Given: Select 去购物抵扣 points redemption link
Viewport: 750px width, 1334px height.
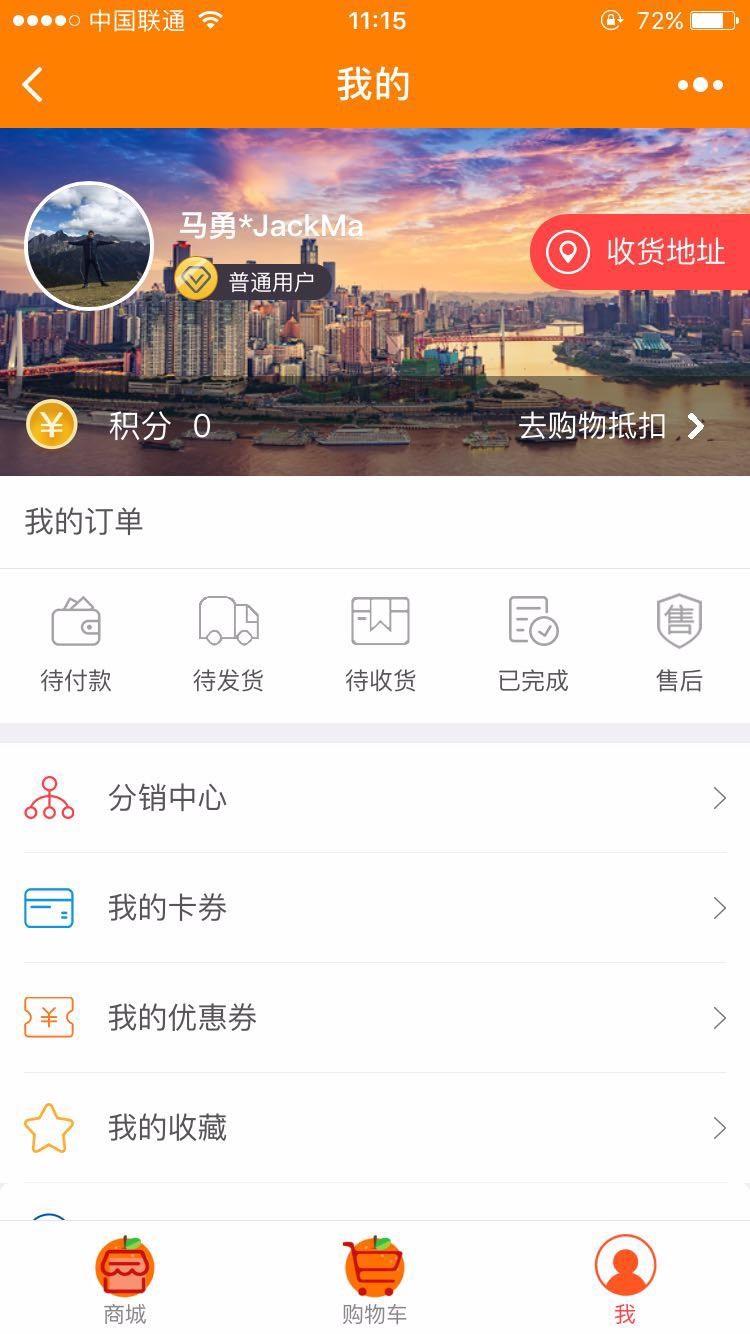Looking at the screenshot, I should click(x=610, y=426).
